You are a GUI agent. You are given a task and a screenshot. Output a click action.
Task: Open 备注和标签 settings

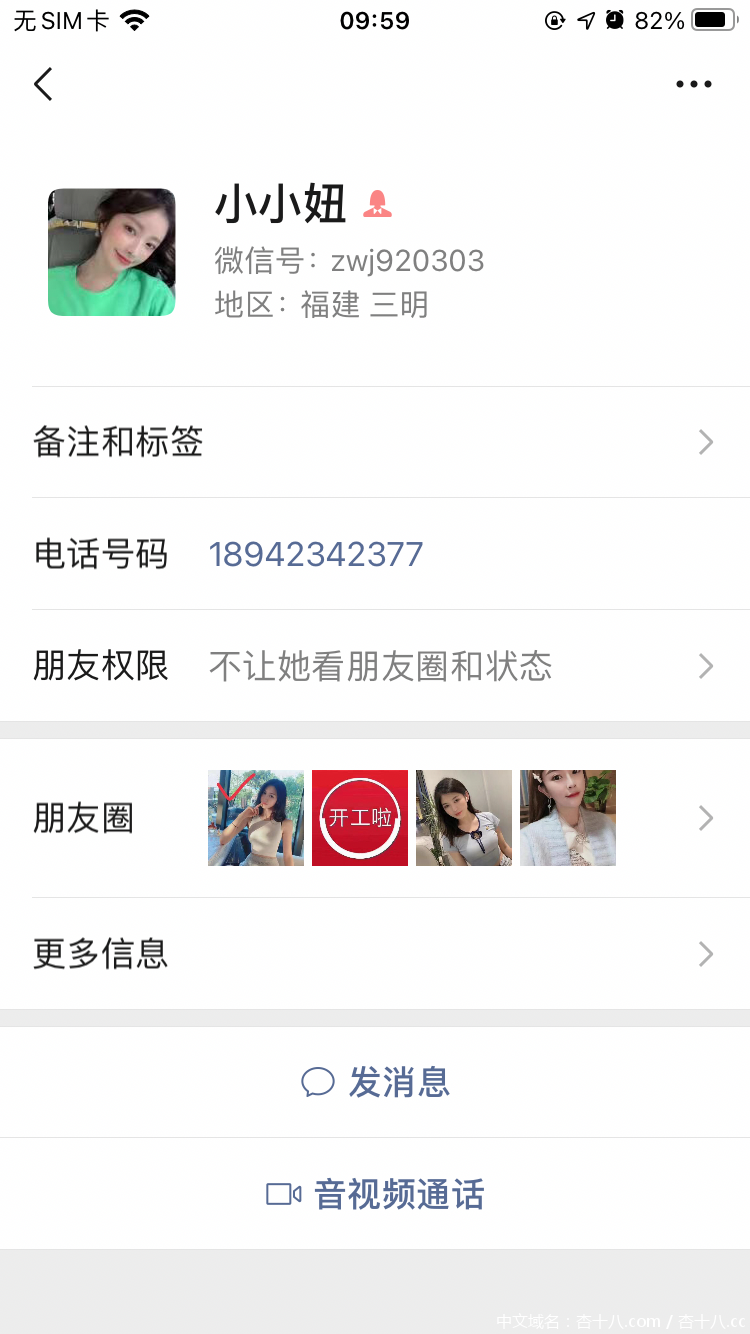[375, 442]
